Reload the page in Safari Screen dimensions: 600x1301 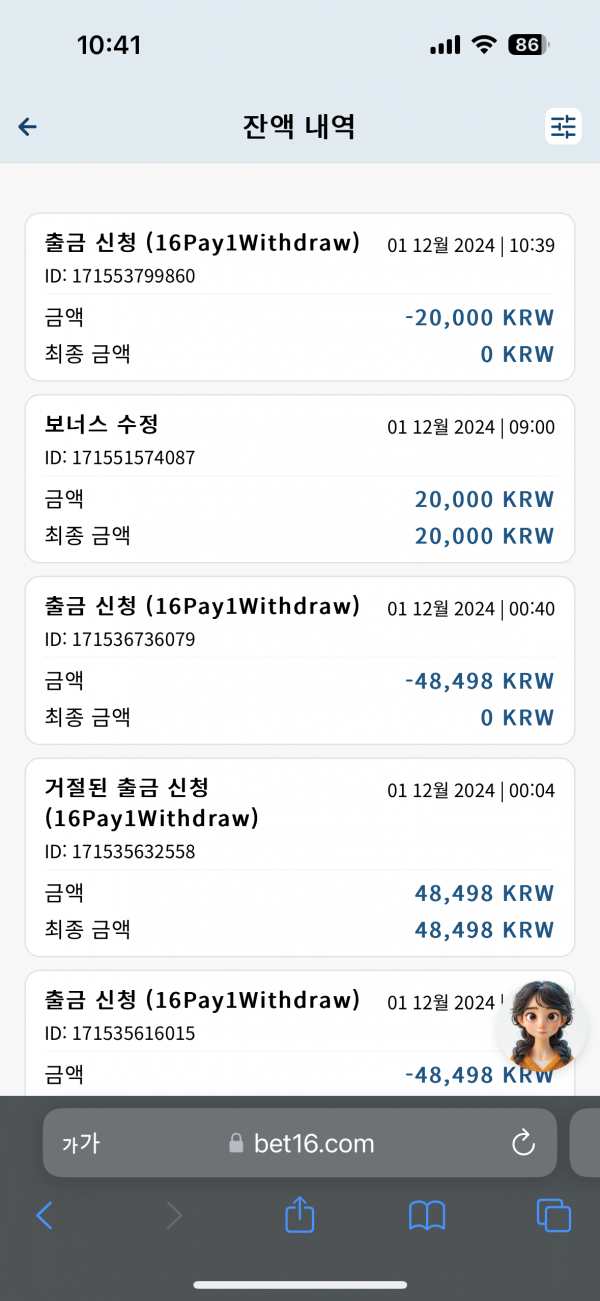click(x=523, y=1143)
